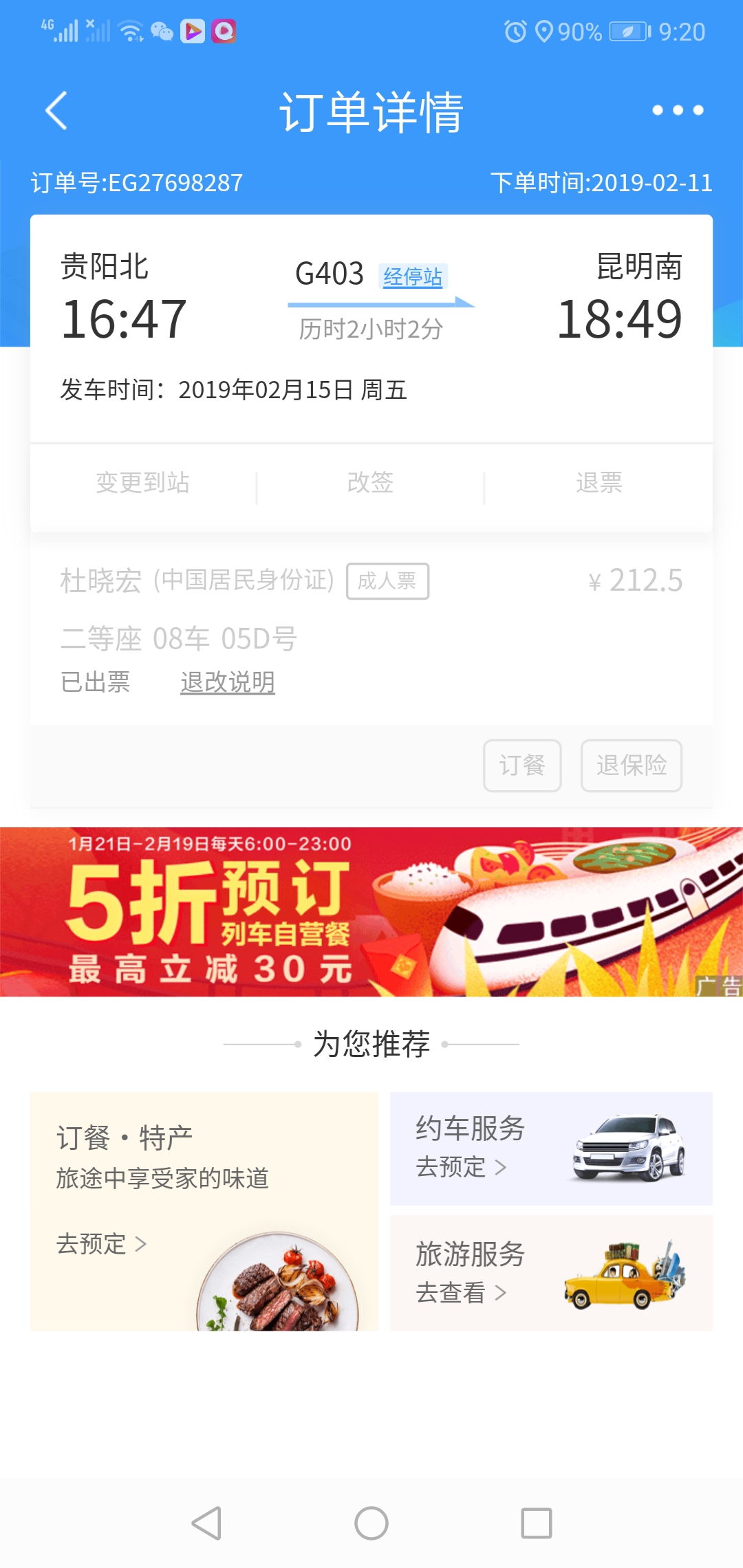Tap 退票 to refund the ticket
743x1568 pixels.
point(599,483)
